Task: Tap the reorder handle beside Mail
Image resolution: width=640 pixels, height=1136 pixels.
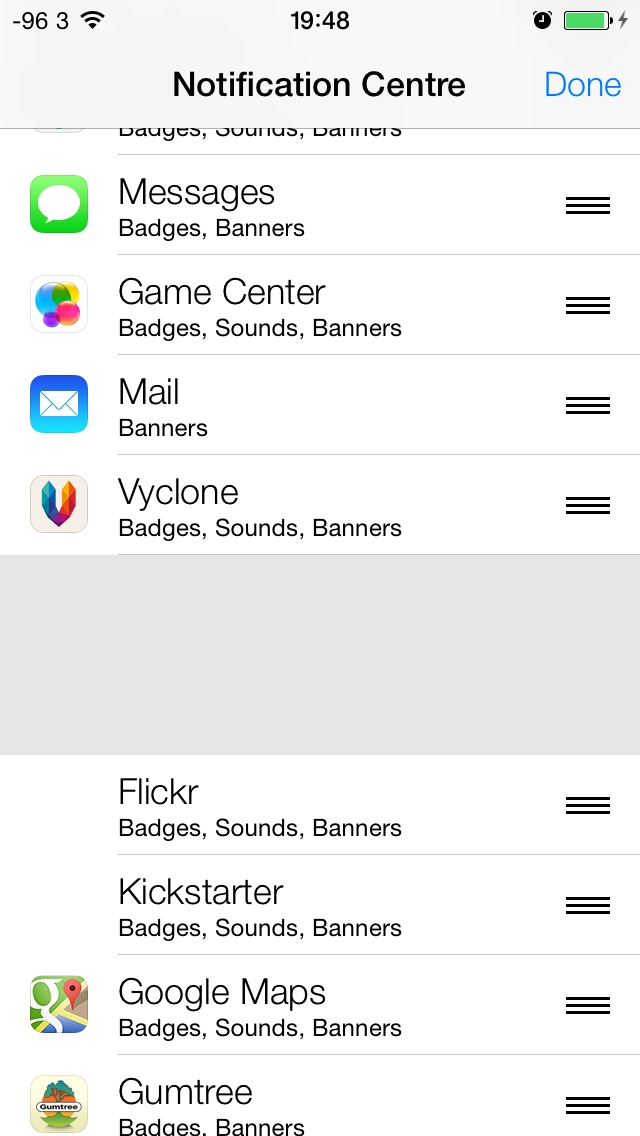Action: [x=588, y=406]
